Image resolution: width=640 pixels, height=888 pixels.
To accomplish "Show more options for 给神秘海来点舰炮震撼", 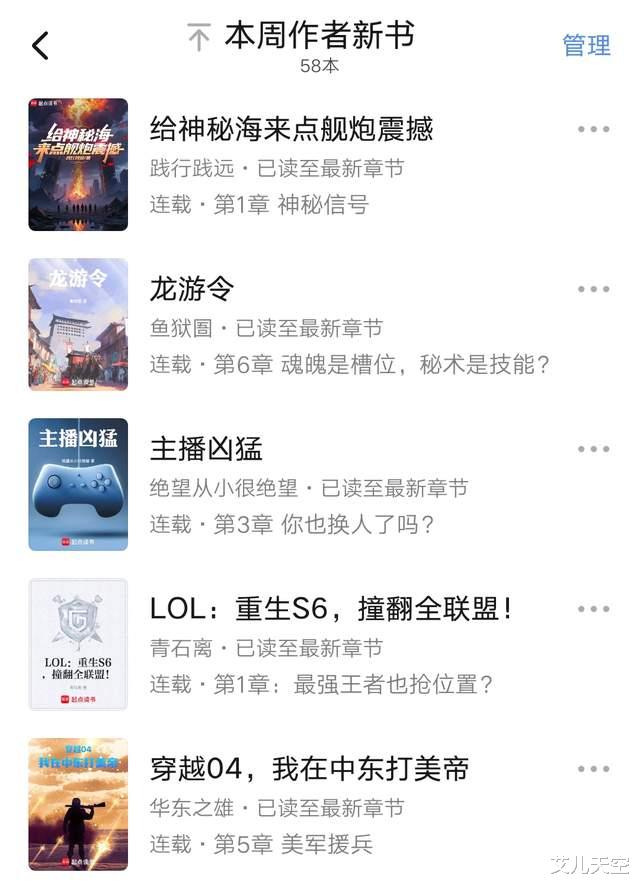I will point(593,129).
